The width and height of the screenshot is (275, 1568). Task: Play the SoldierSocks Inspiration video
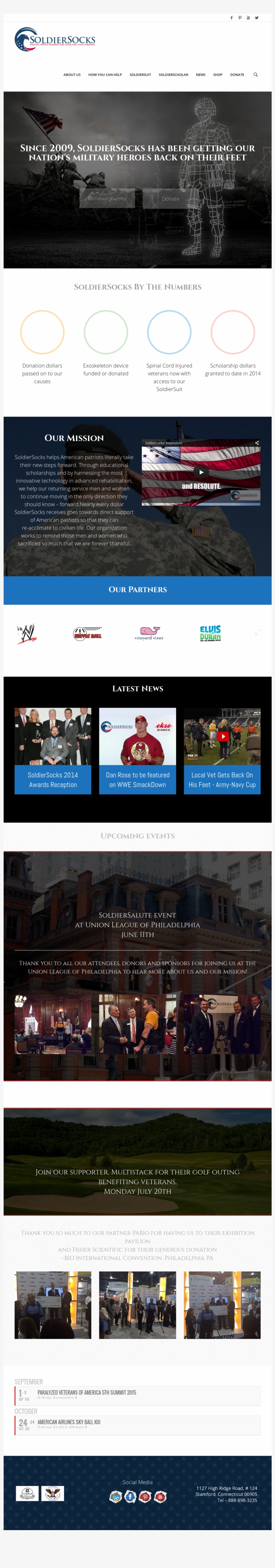pos(201,473)
